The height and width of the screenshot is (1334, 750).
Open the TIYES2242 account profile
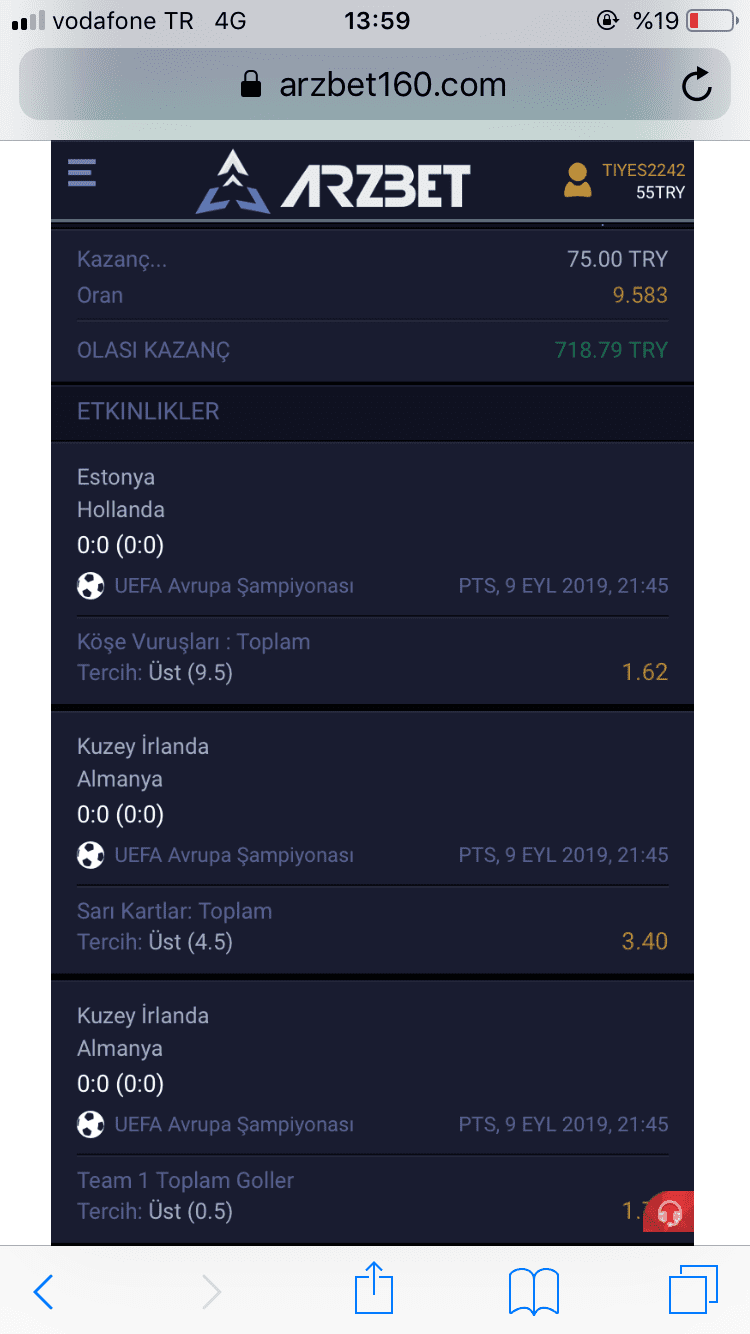click(625, 181)
